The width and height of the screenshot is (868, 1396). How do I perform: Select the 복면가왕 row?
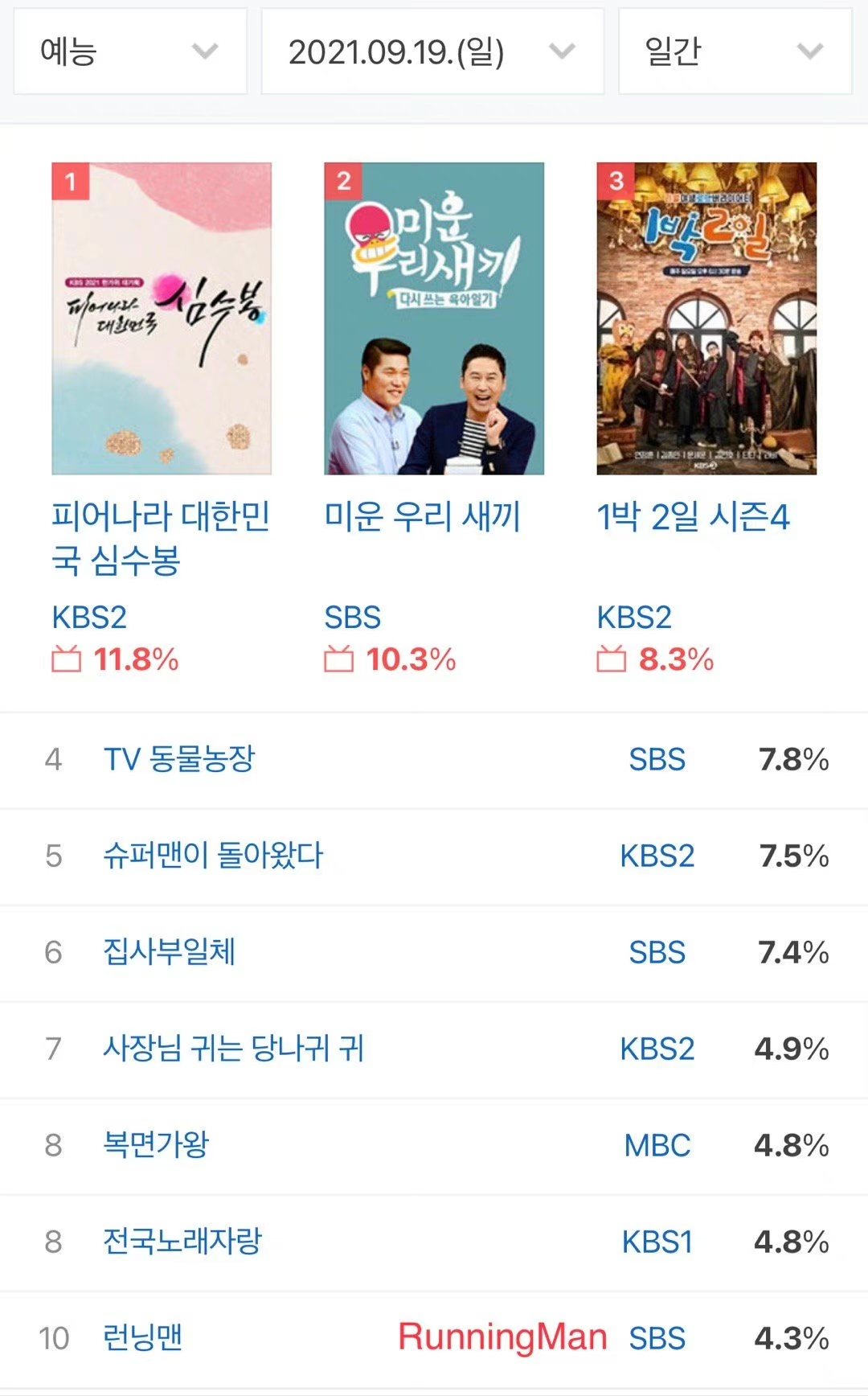click(x=434, y=1147)
